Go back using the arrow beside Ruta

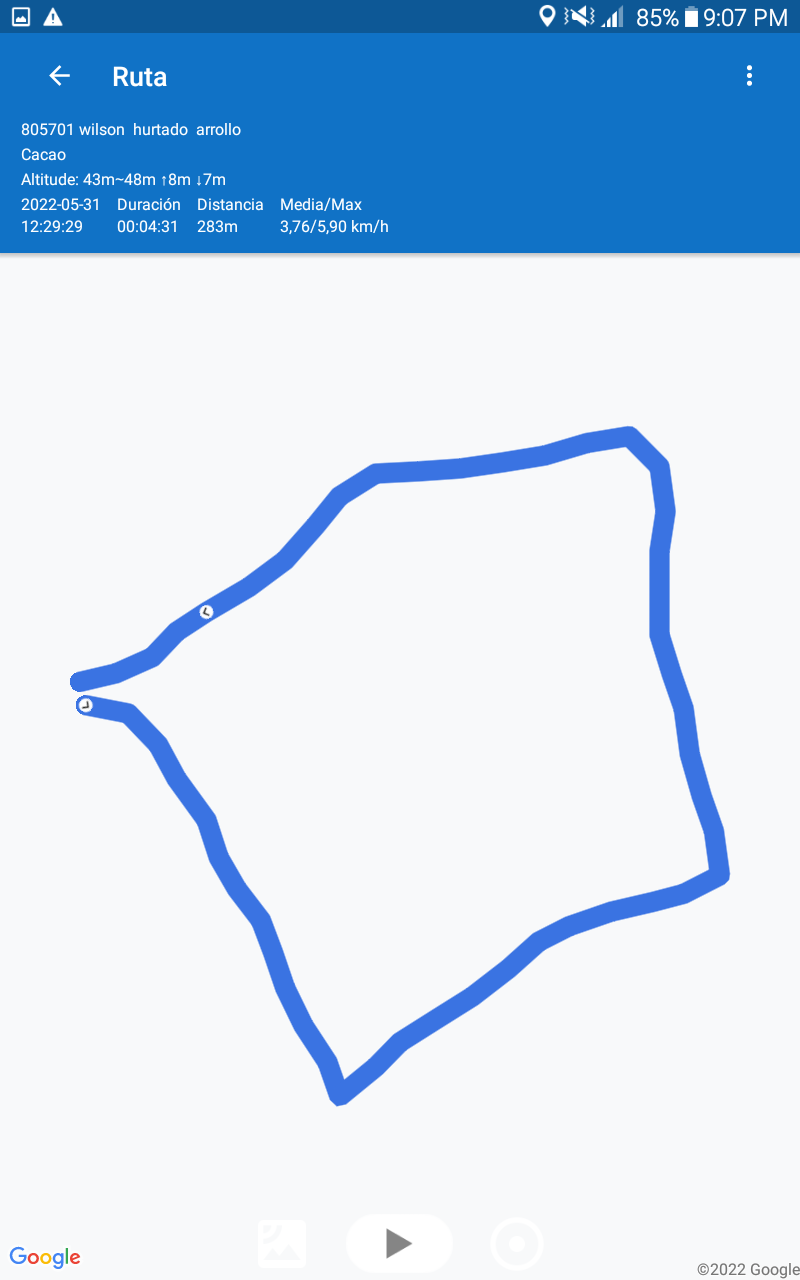[60, 76]
